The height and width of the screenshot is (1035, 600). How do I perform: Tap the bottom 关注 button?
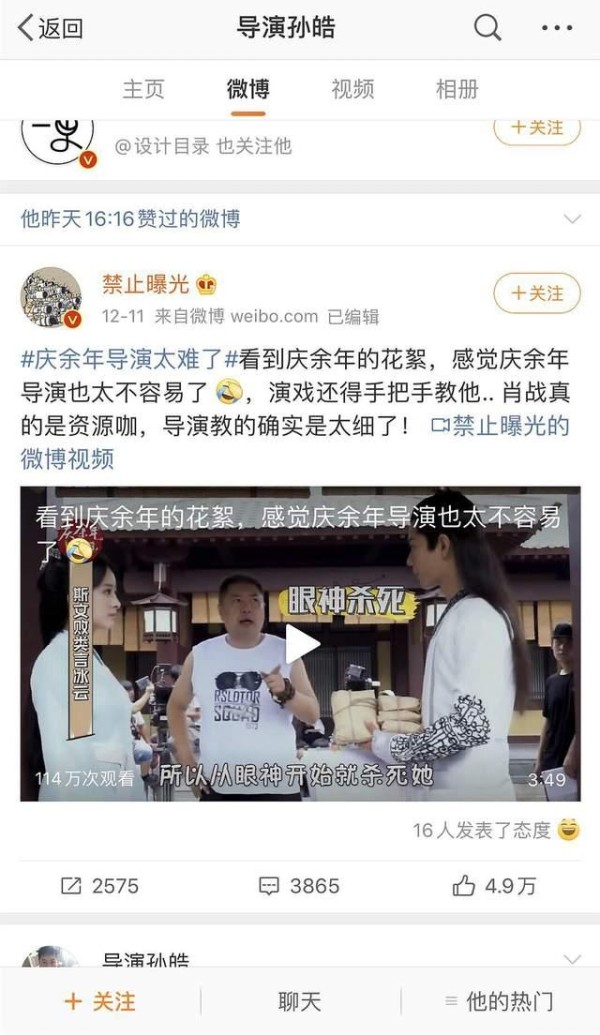tap(100, 1001)
